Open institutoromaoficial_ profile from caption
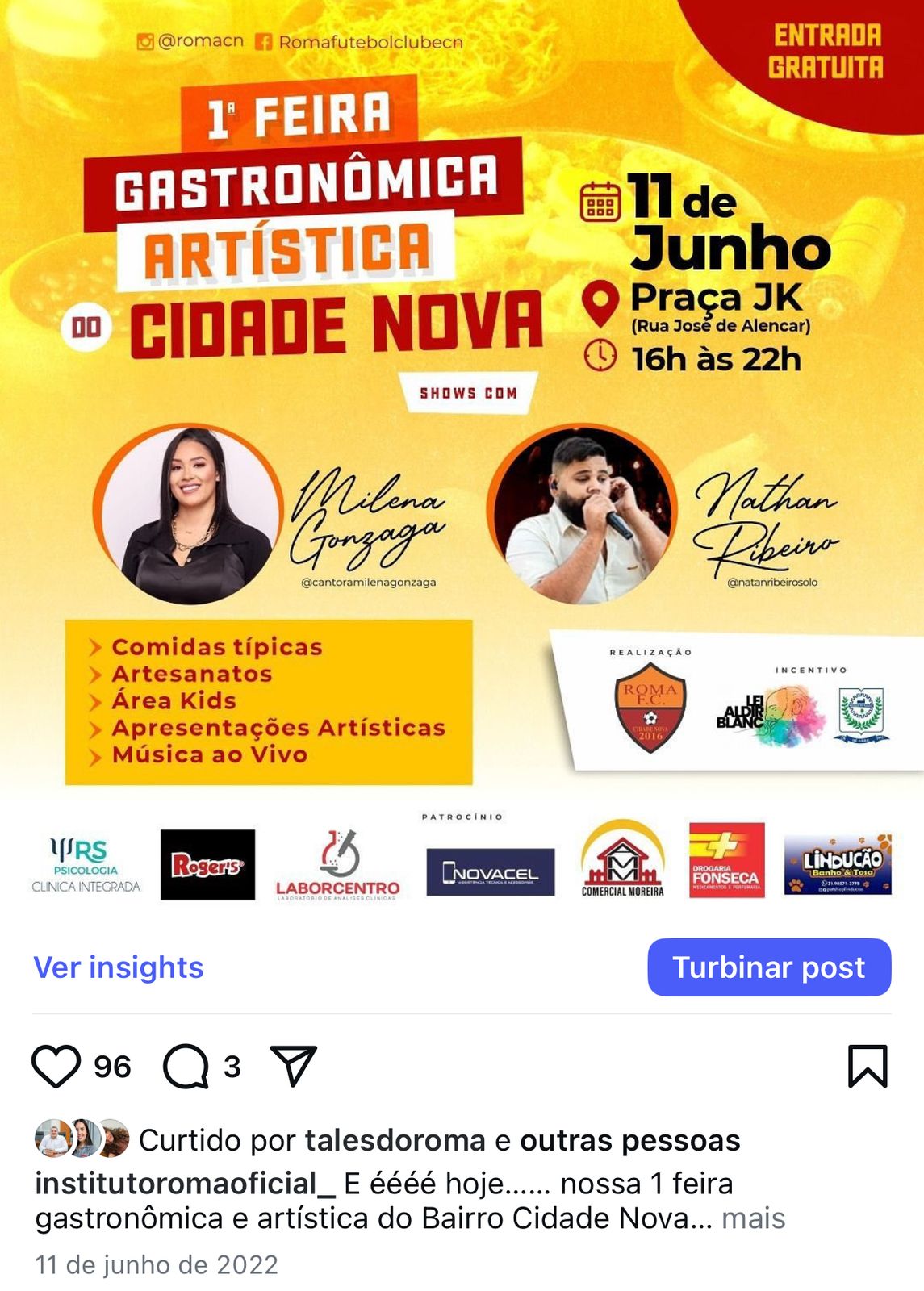 [x=184, y=1184]
